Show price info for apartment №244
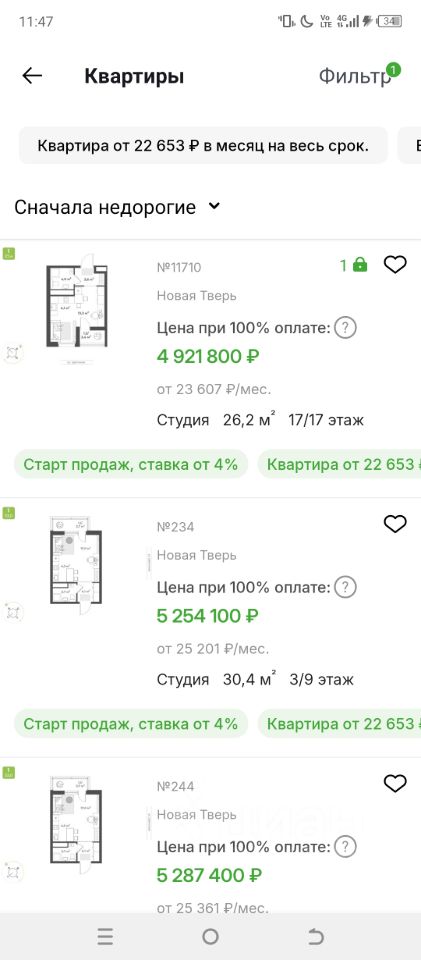 coord(346,847)
